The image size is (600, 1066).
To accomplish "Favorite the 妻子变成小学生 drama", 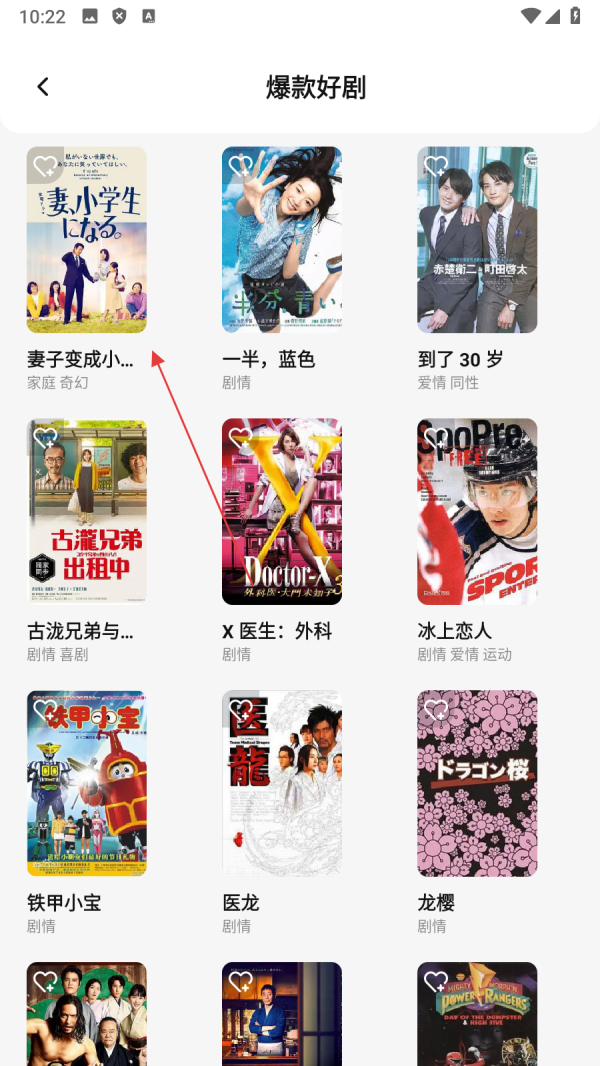I will pos(45,166).
